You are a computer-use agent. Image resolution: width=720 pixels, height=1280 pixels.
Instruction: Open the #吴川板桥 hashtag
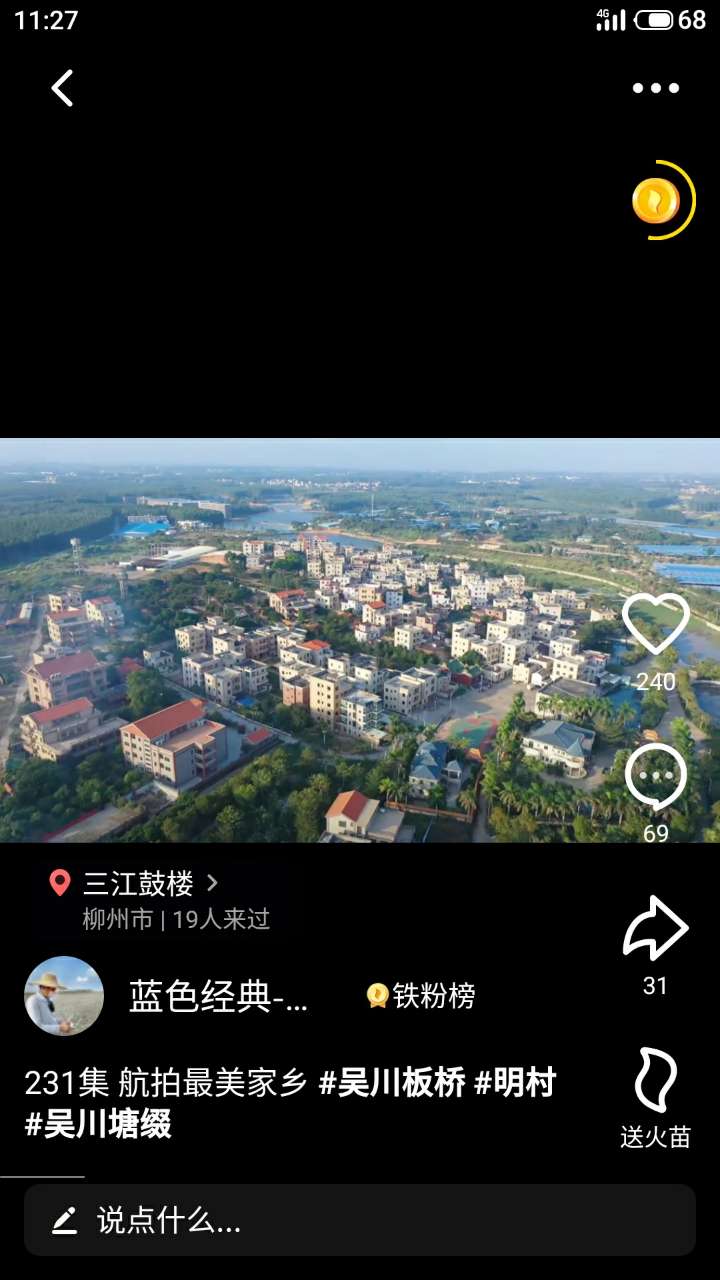click(392, 1083)
